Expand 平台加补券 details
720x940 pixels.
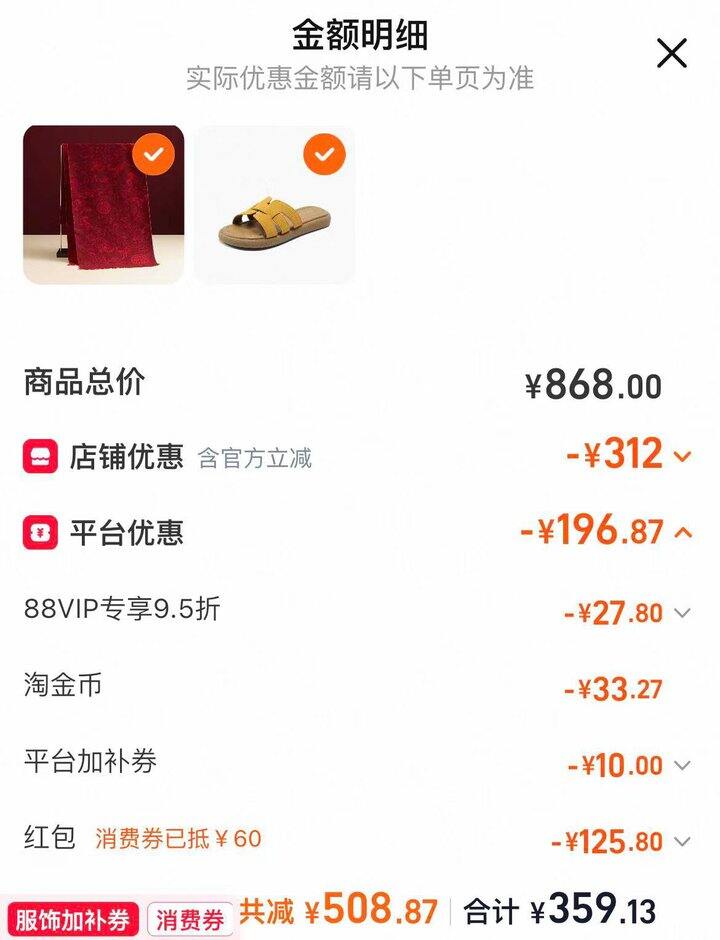(x=682, y=766)
